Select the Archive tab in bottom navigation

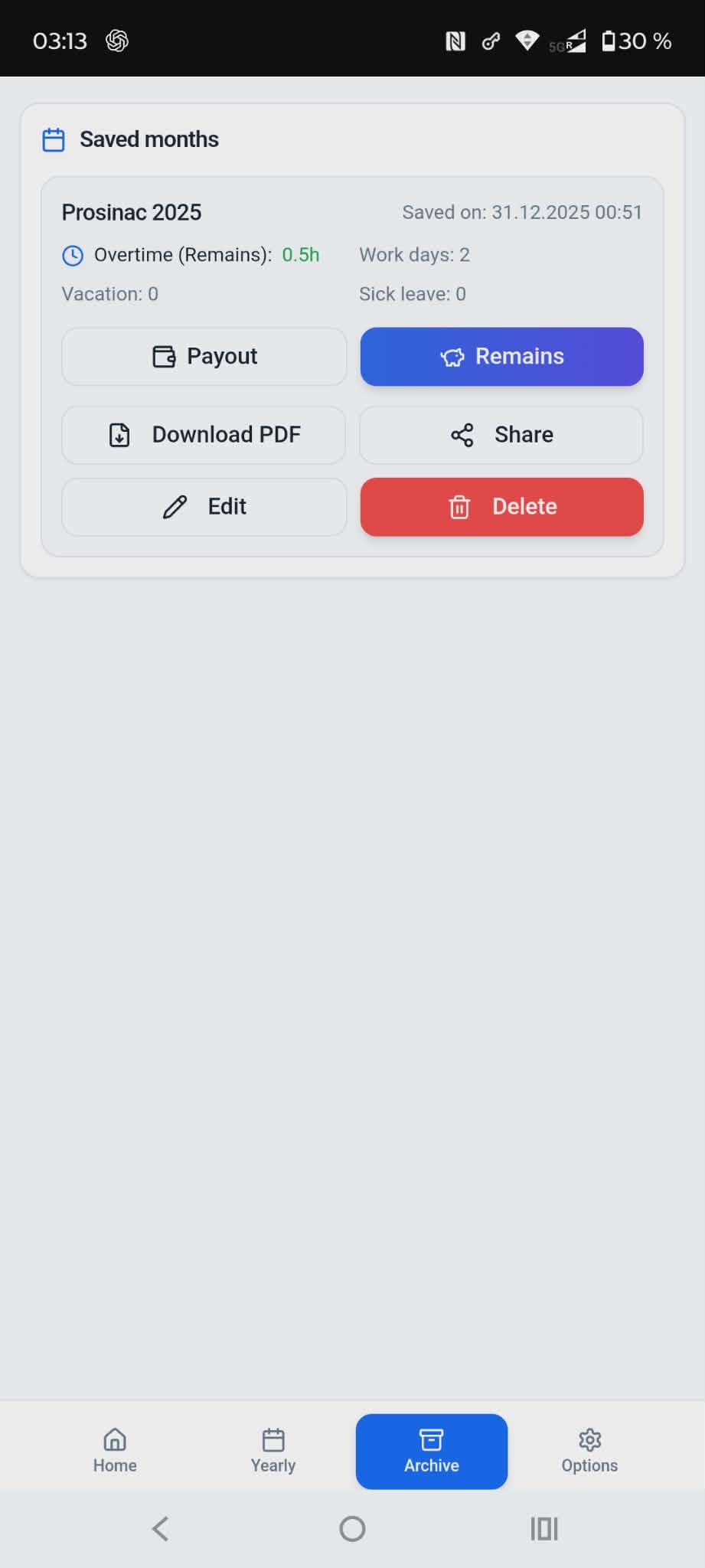[431, 1451]
